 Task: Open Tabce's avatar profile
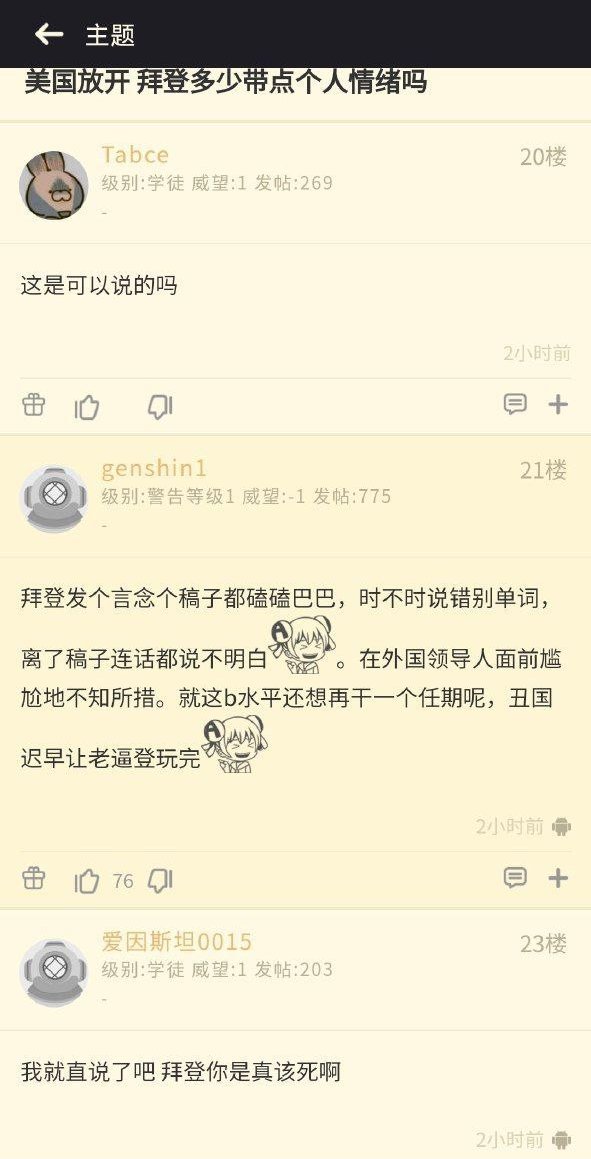pyautogui.click(x=54, y=186)
